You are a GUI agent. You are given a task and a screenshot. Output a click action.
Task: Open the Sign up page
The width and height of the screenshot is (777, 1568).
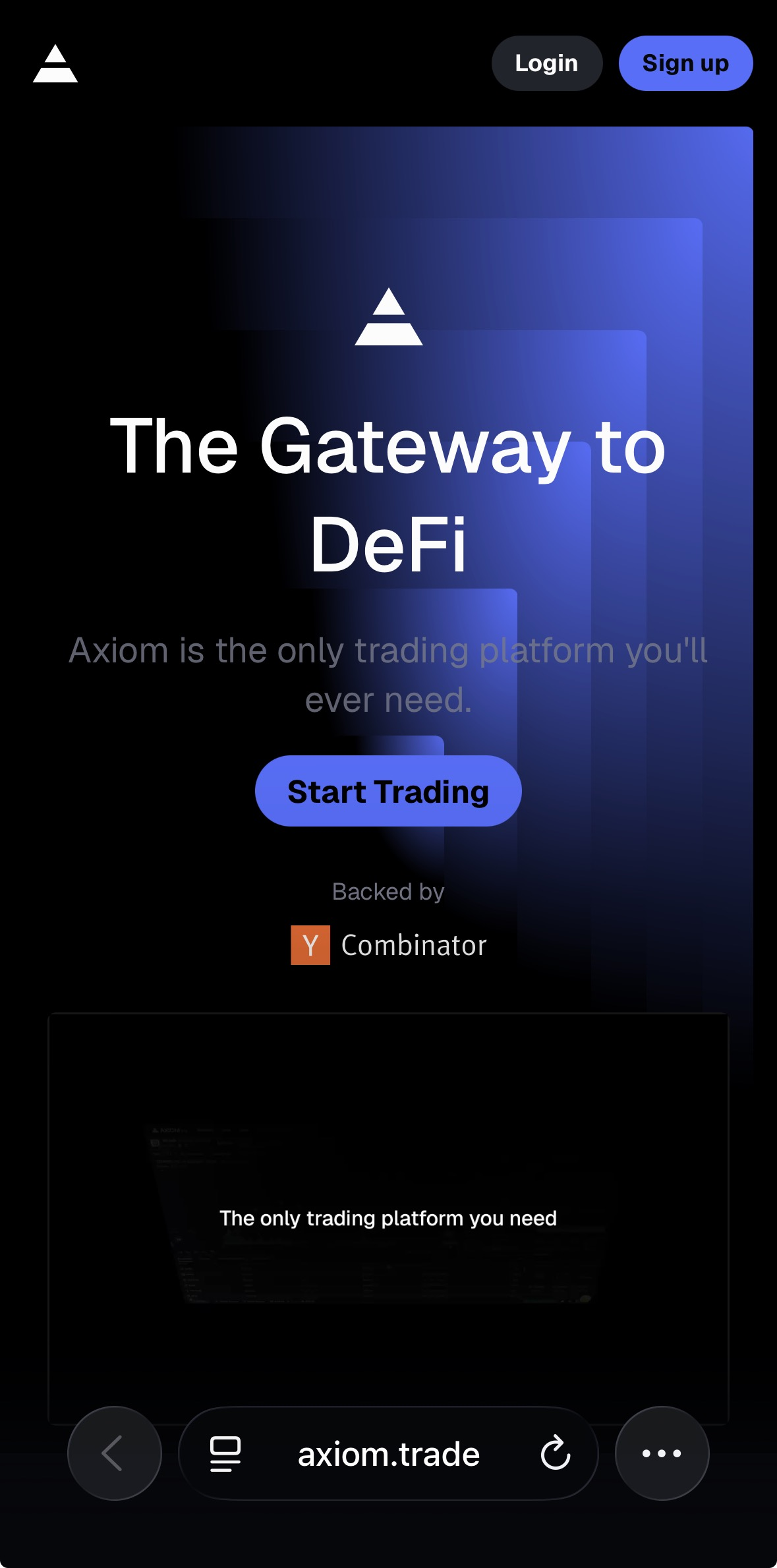click(685, 63)
